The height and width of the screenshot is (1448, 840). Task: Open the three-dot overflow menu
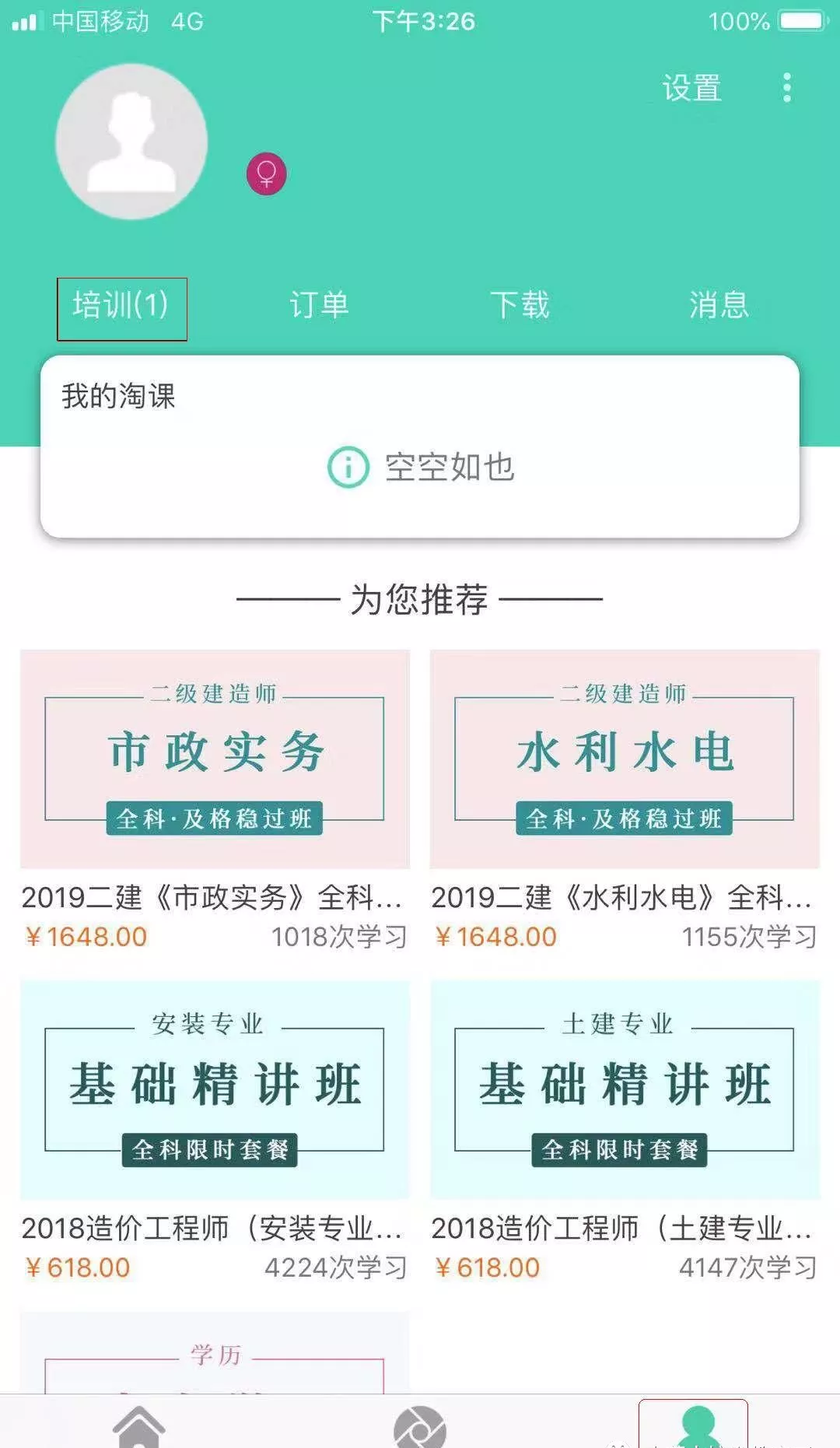tap(787, 88)
